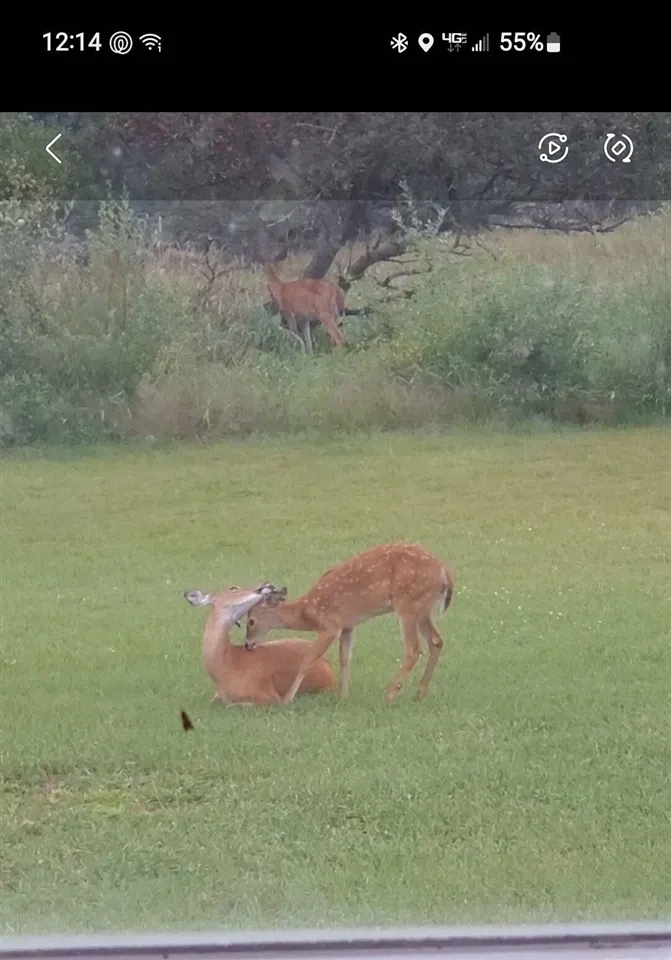Play the motion photo clip

[553, 148]
